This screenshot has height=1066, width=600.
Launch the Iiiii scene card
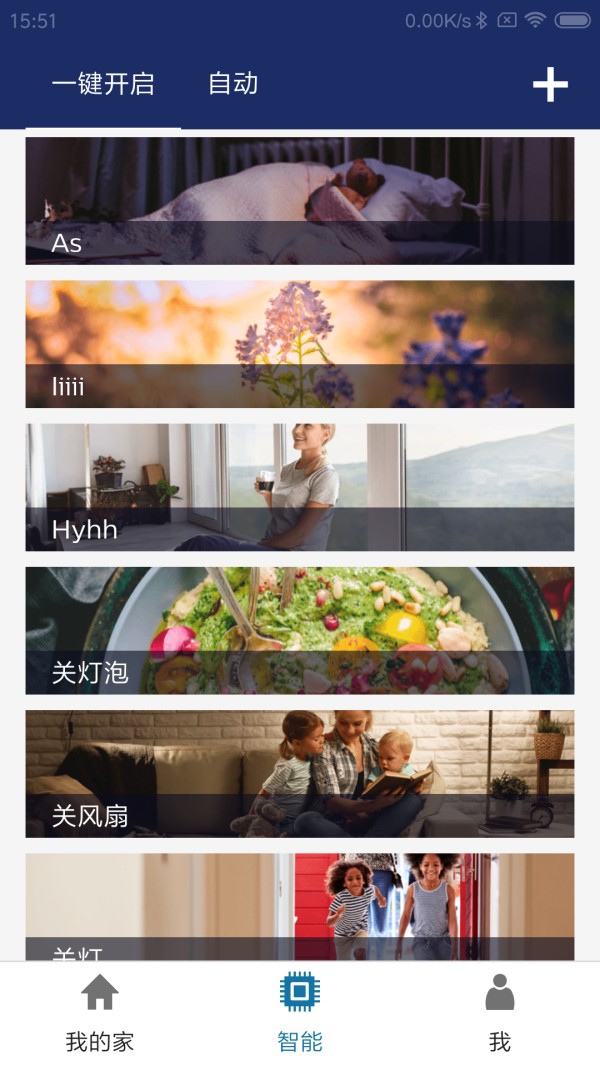[x=300, y=344]
